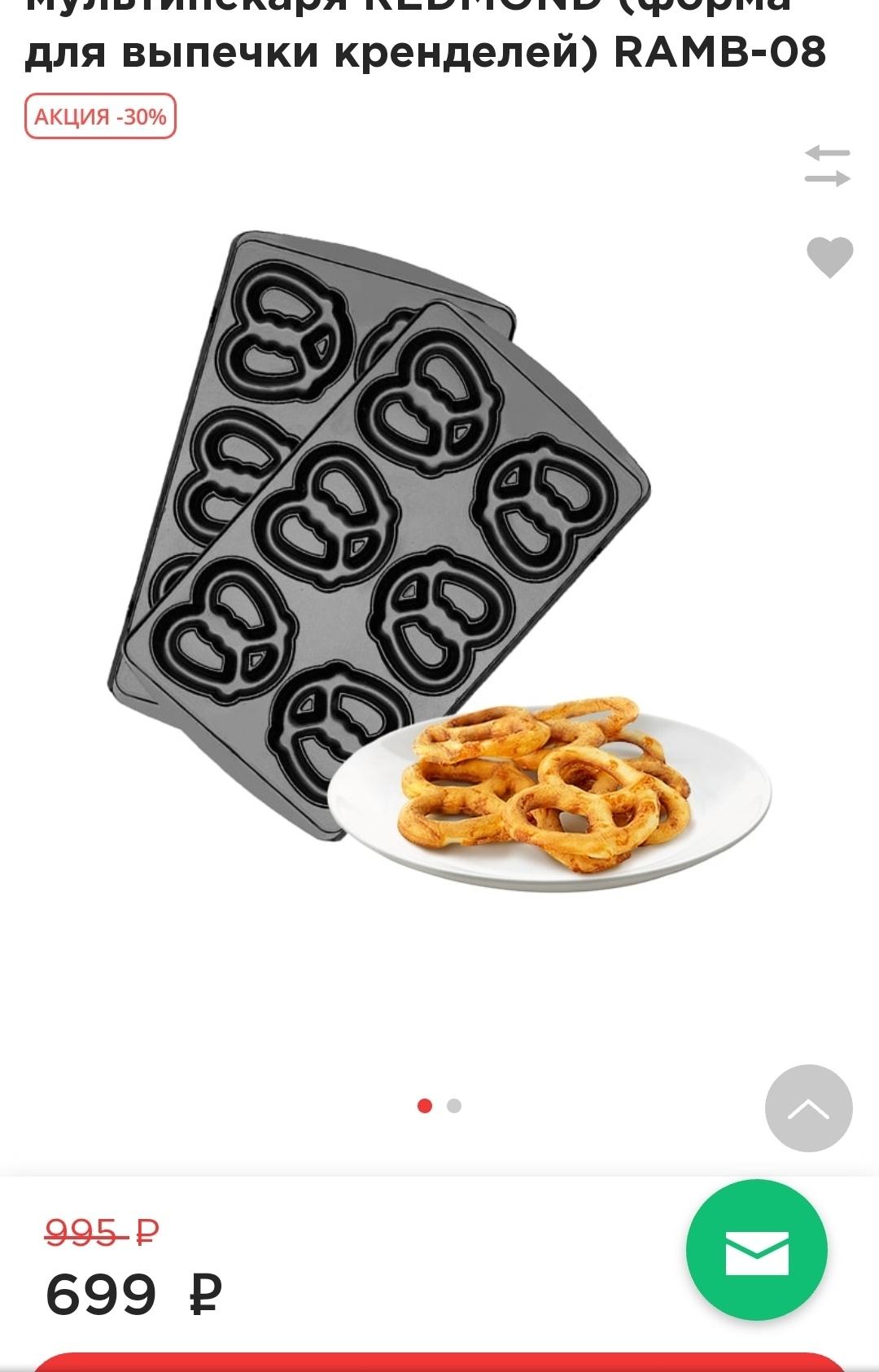Open the green message contact button
This screenshot has height=1372, width=879.
[756, 1250]
